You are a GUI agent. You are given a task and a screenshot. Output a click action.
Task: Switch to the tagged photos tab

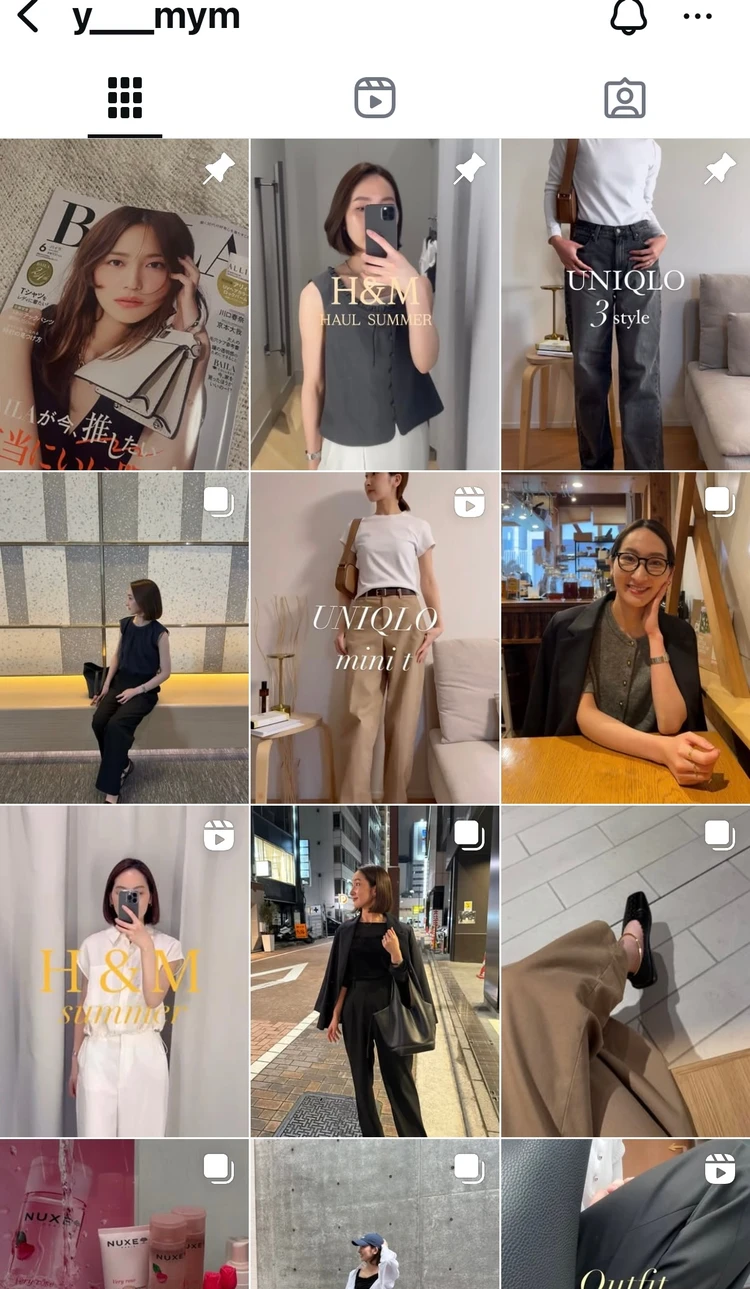click(625, 99)
